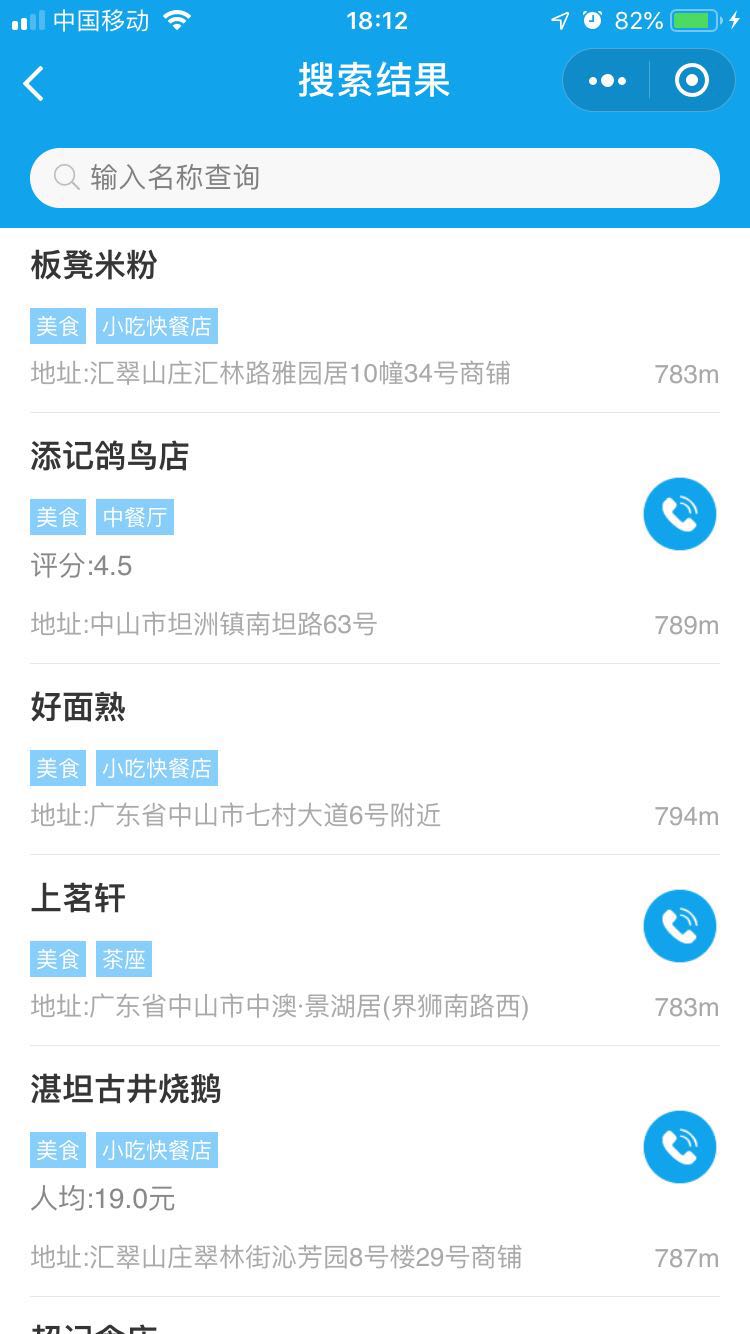
Task: Open the mini program three-dot menu
Action: (x=607, y=80)
